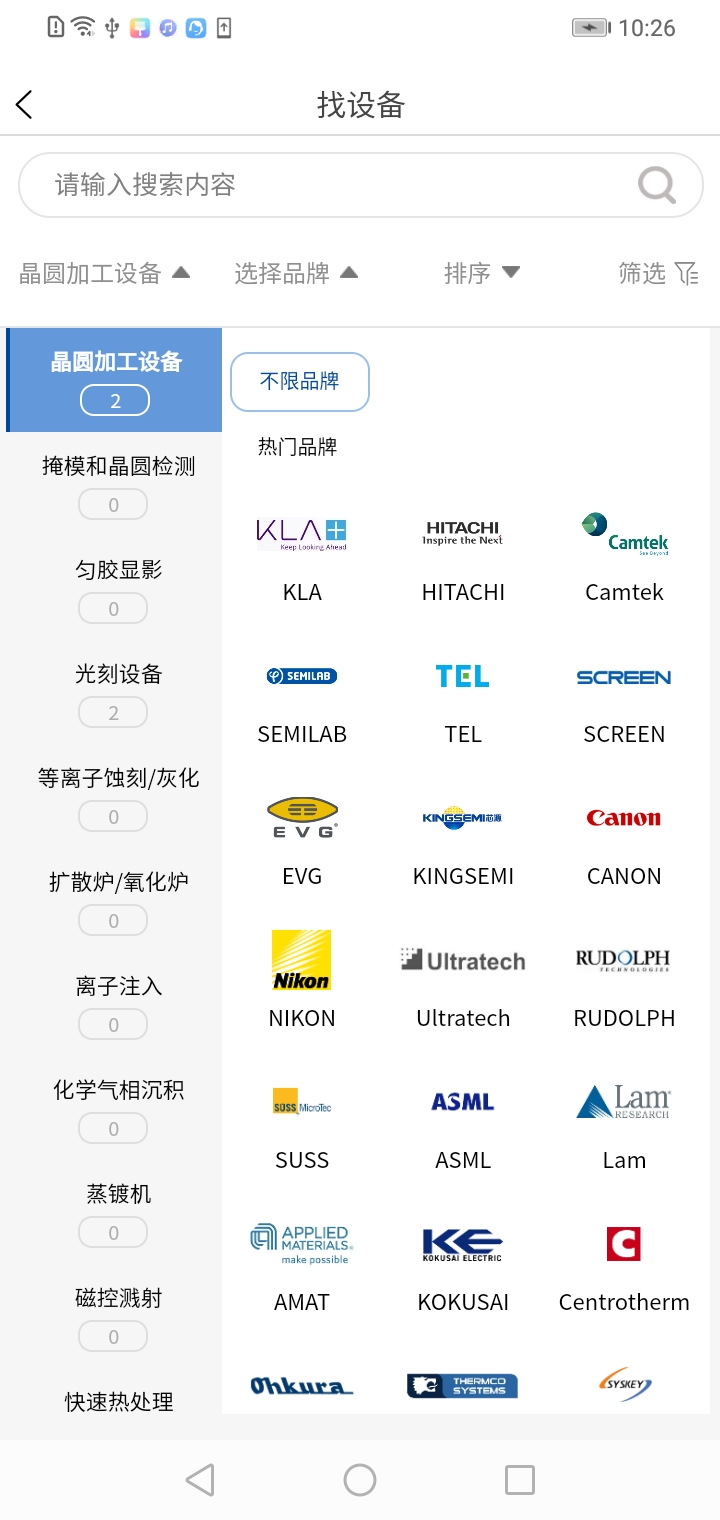The width and height of the screenshot is (720, 1520).
Task: Switch to 匀胶显影 category
Action: click(118, 586)
